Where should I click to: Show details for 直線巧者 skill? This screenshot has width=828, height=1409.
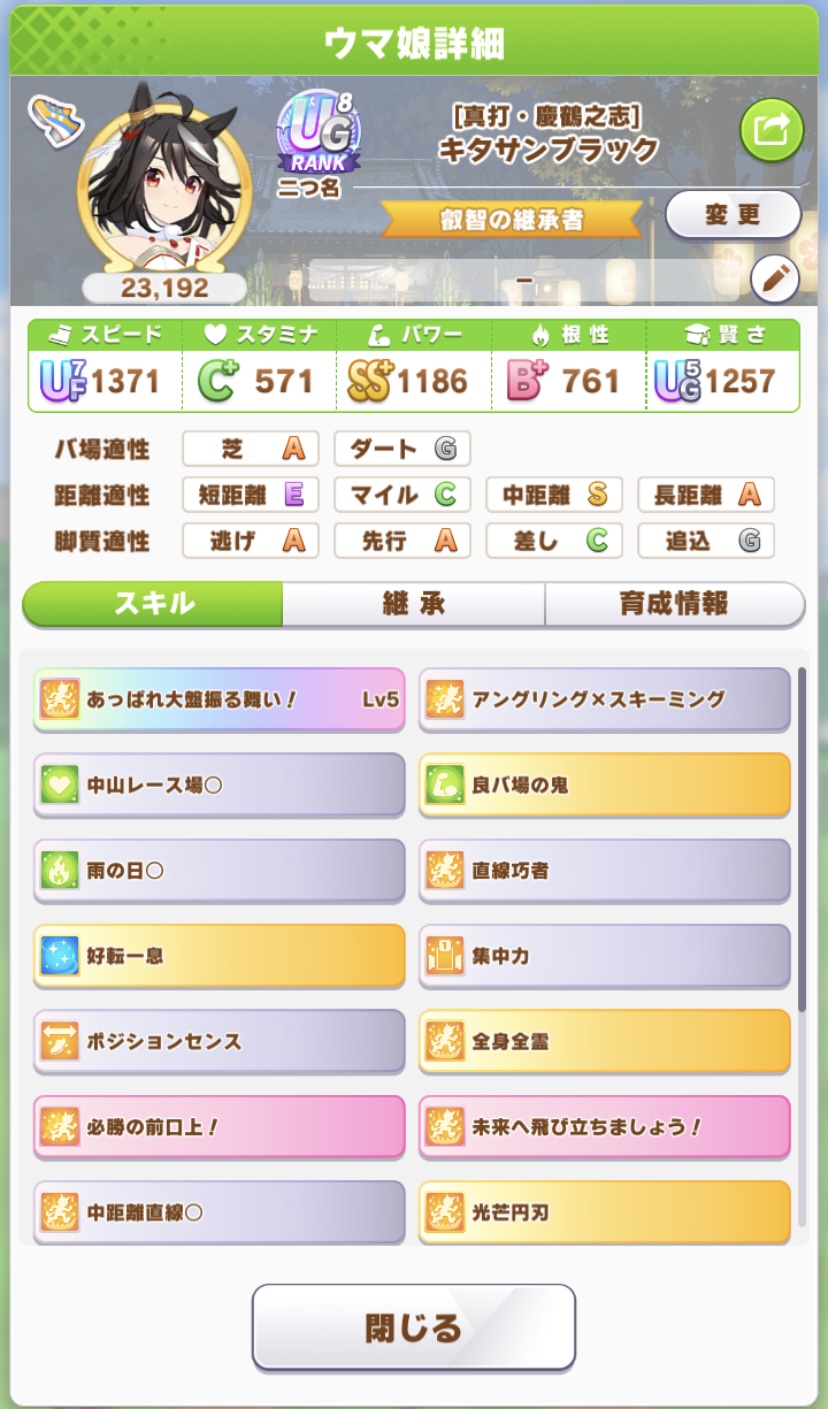[x=604, y=871]
